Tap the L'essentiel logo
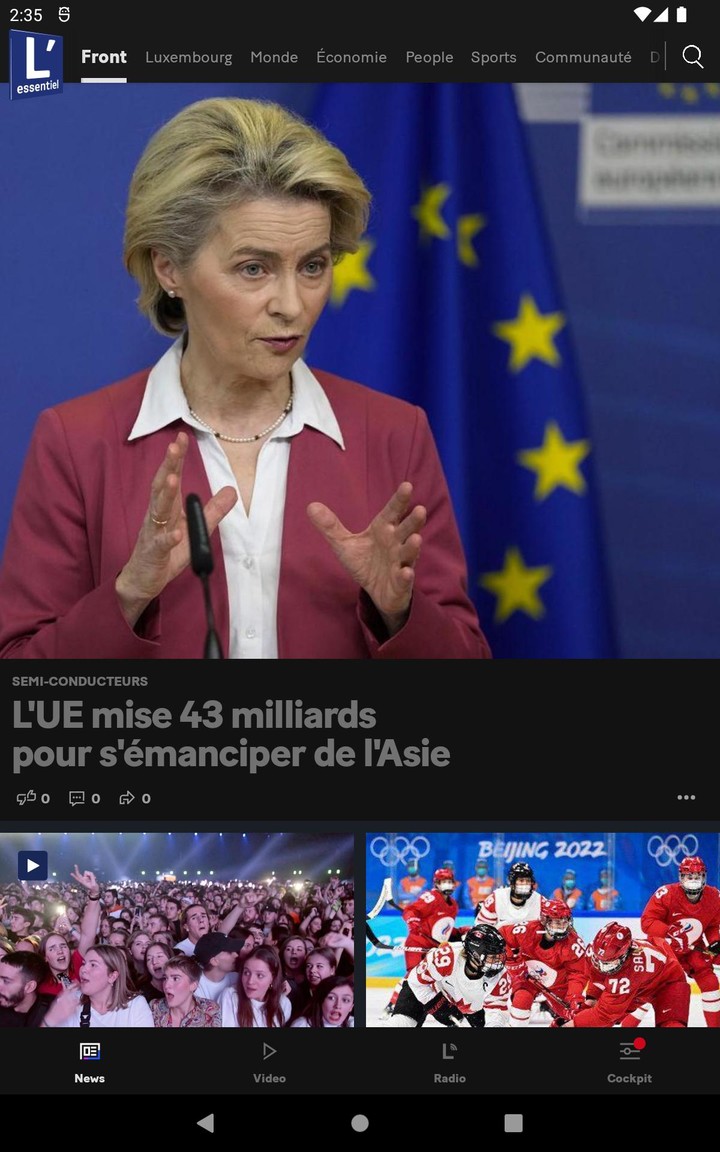The height and width of the screenshot is (1152, 720). pyautogui.click(x=36, y=64)
